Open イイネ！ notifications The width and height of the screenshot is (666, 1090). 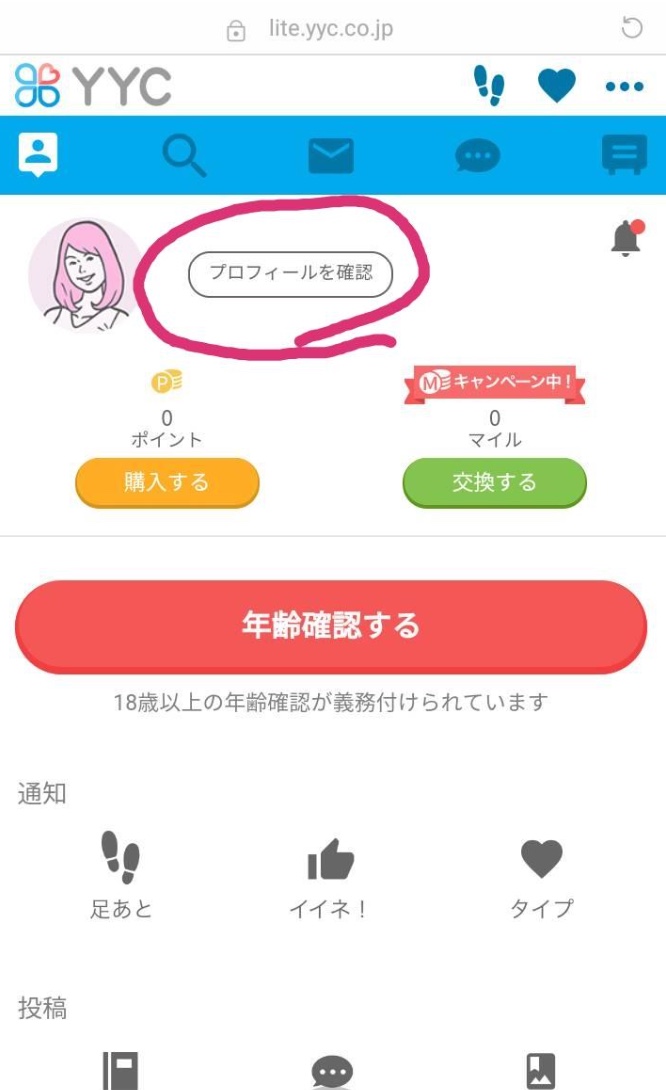coord(331,876)
